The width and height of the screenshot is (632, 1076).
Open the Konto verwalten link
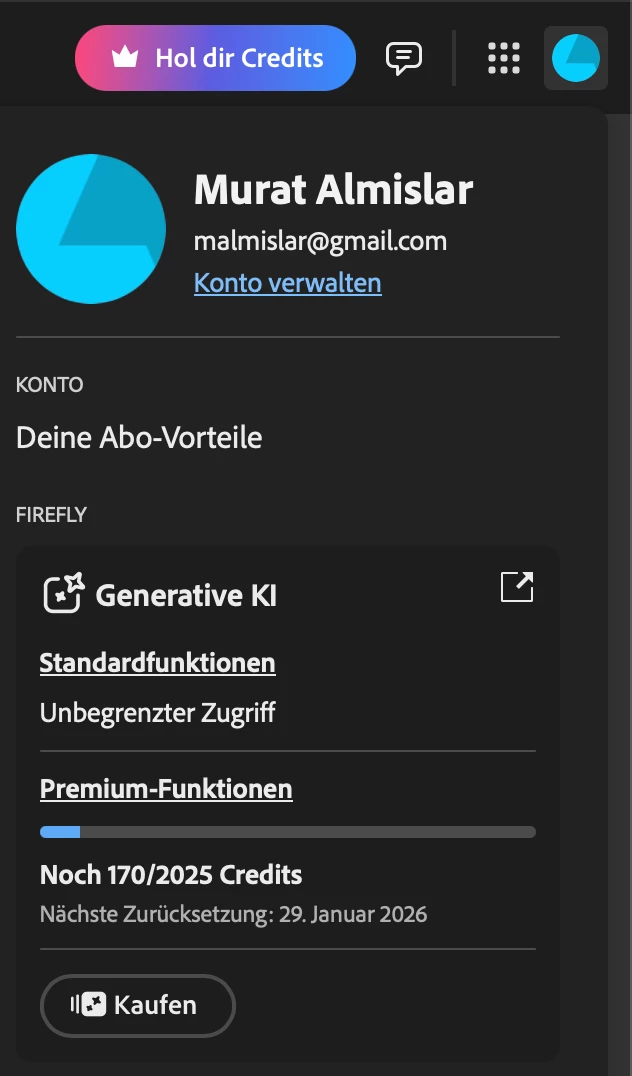tap(287, 283)
